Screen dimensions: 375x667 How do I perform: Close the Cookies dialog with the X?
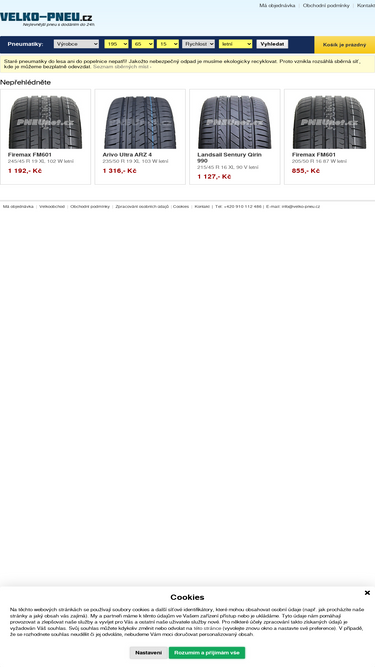(x=367, y=593)
